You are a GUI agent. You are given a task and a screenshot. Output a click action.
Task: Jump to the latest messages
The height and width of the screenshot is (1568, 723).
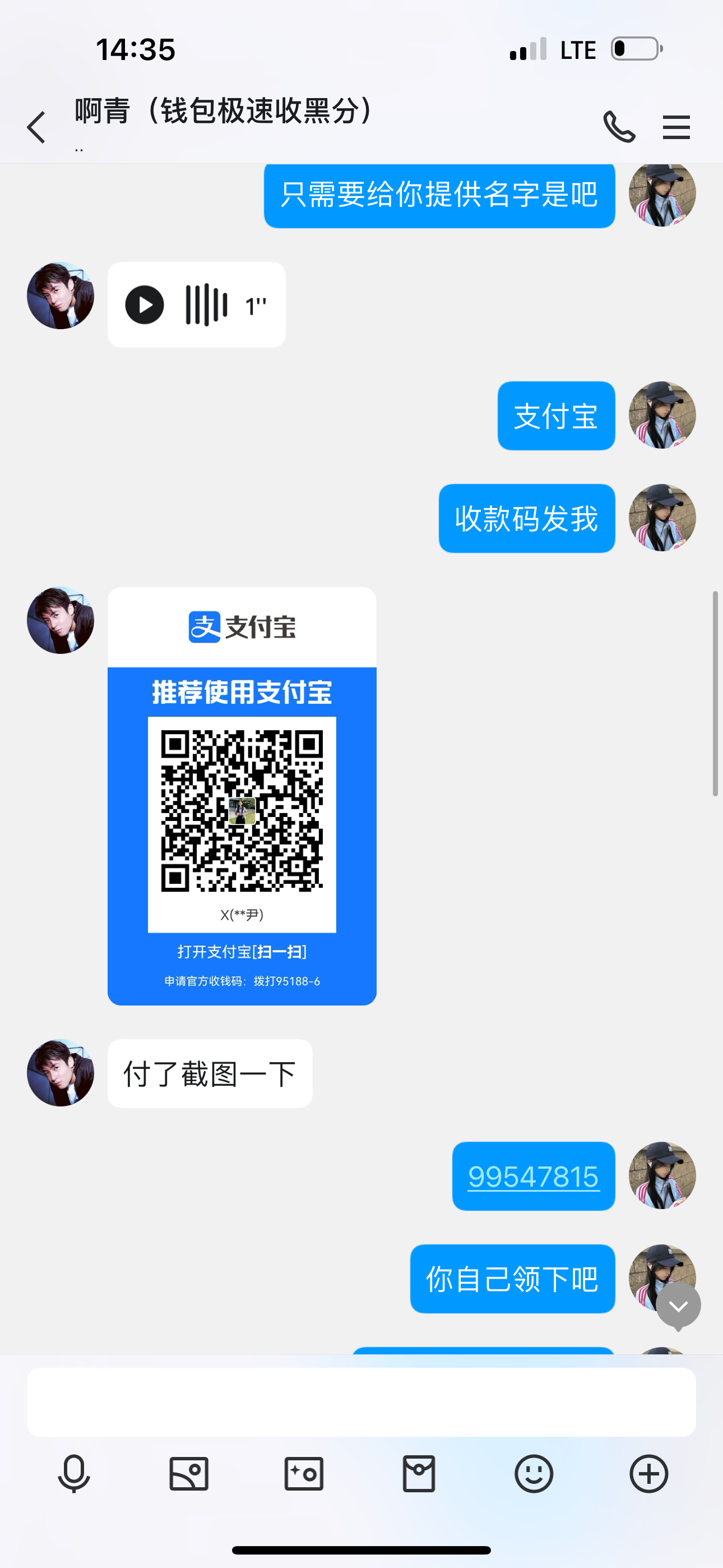[678, 1306]
